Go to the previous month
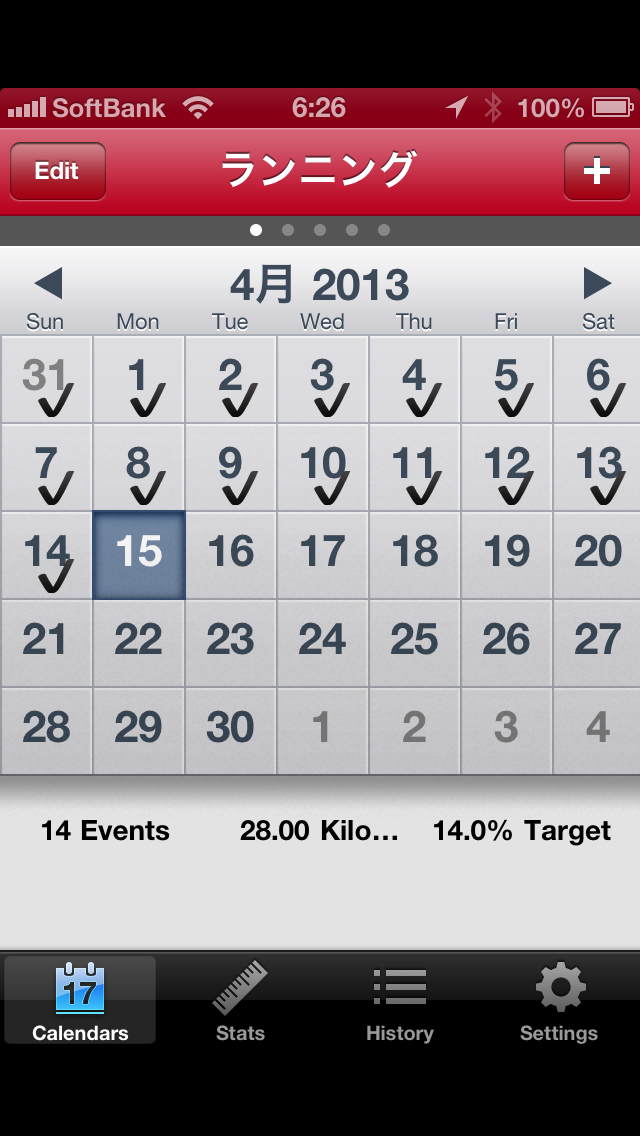The width and height of the screenshot is (640, 1136). click(x=48, y=284)
